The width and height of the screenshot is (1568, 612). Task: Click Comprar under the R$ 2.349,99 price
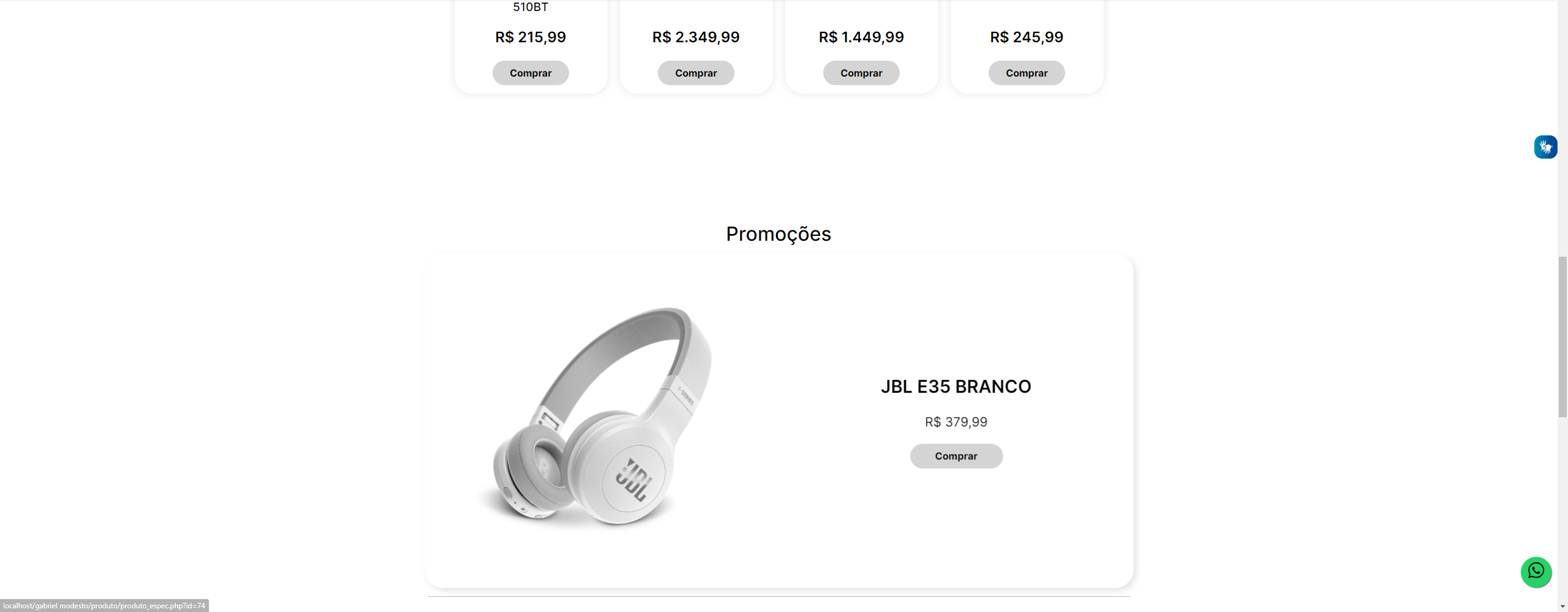(696, 73)
